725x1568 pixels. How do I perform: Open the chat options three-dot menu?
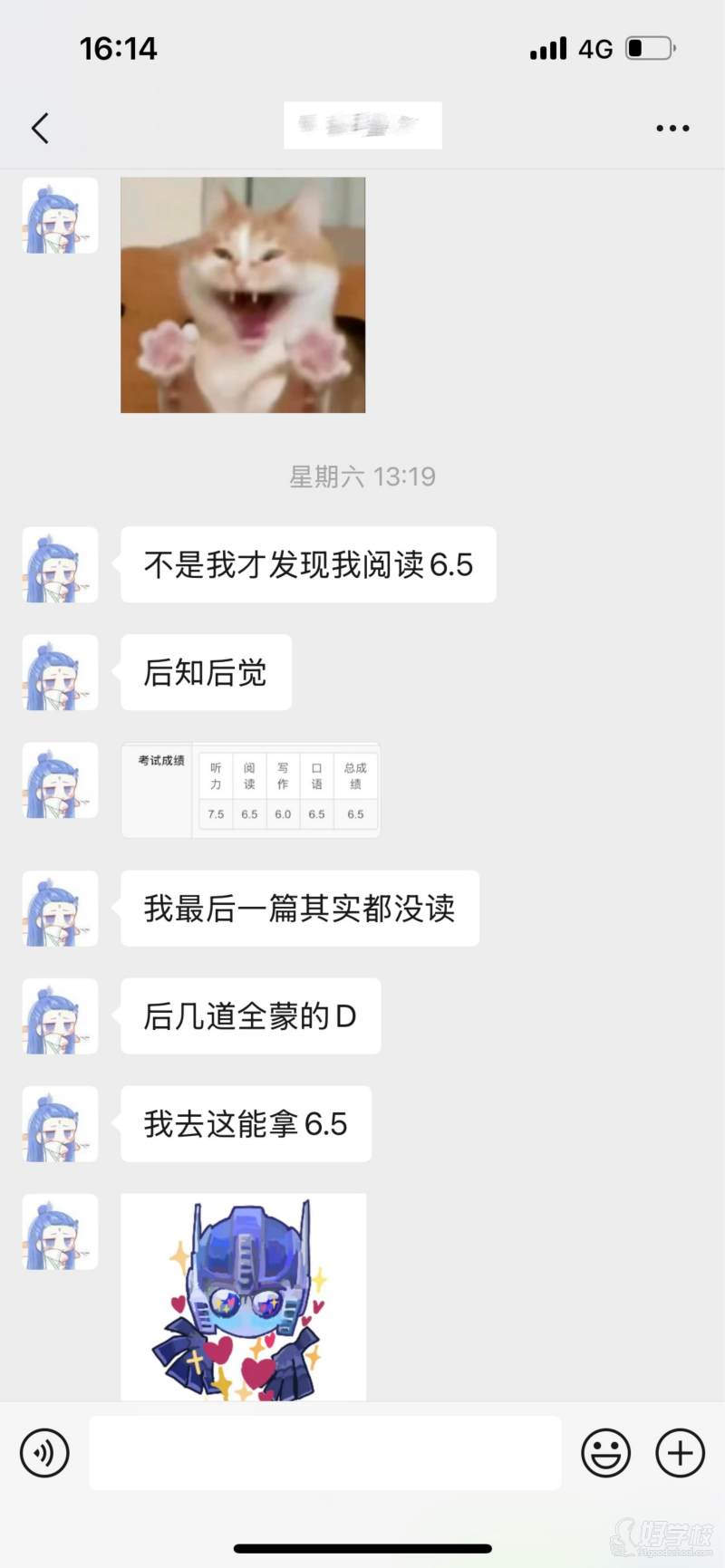pyautogui.click(x=672, y=129)
